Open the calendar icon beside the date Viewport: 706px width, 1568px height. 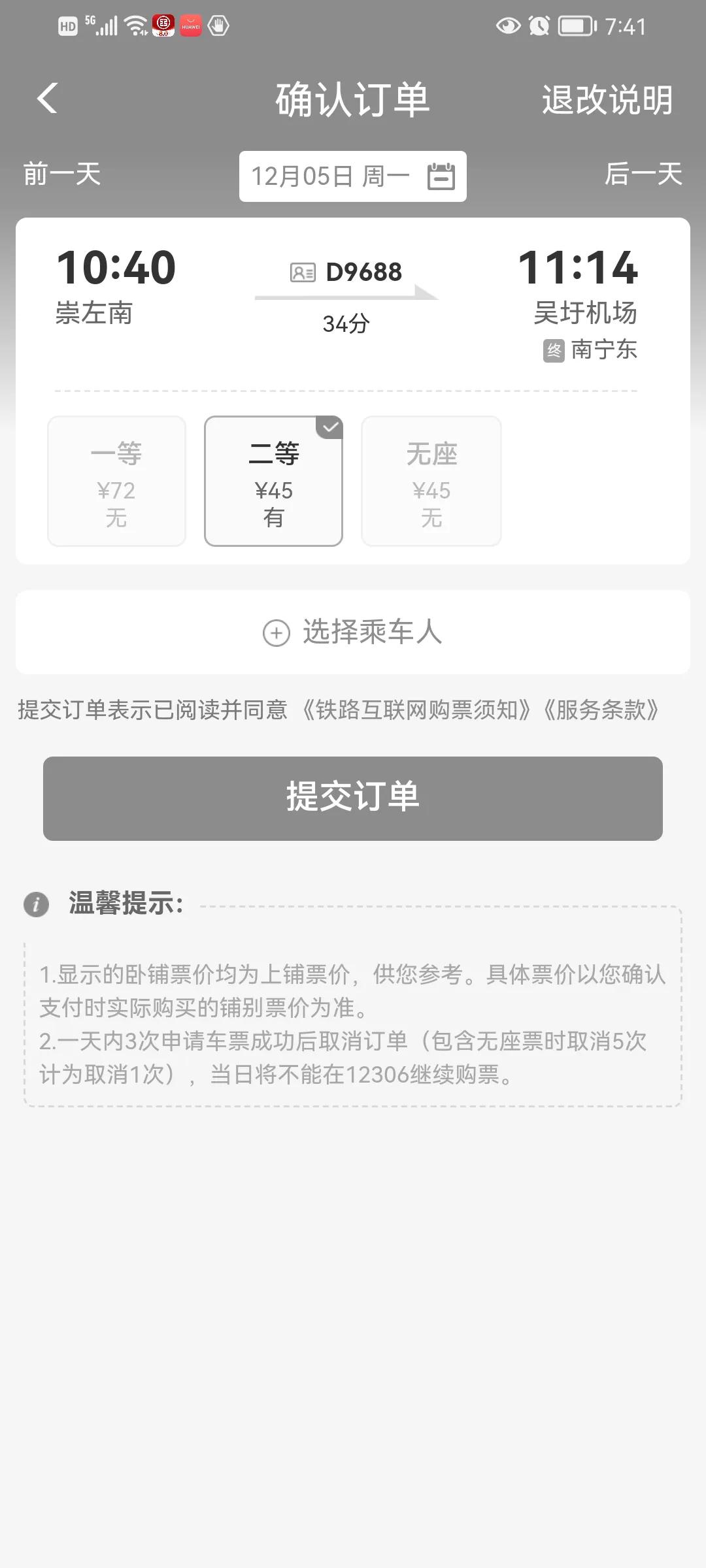coord(440,175)
